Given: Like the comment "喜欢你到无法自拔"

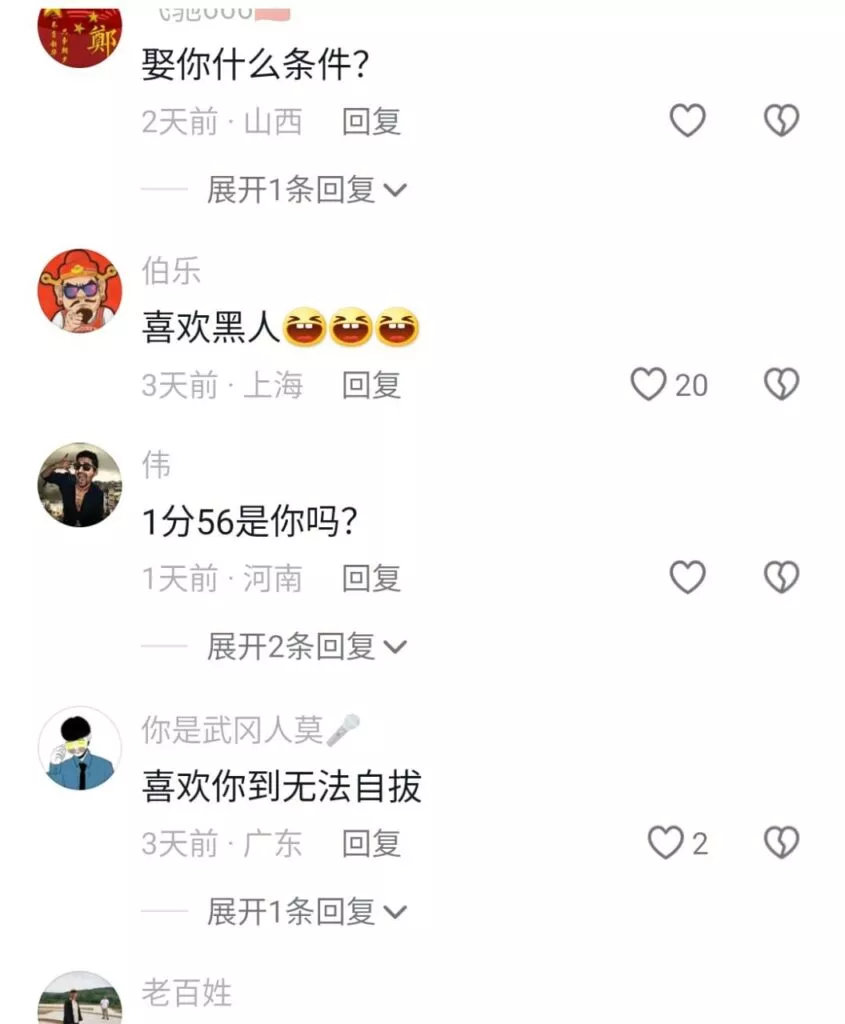Looking at the screenshot, I should coord(666,843).
